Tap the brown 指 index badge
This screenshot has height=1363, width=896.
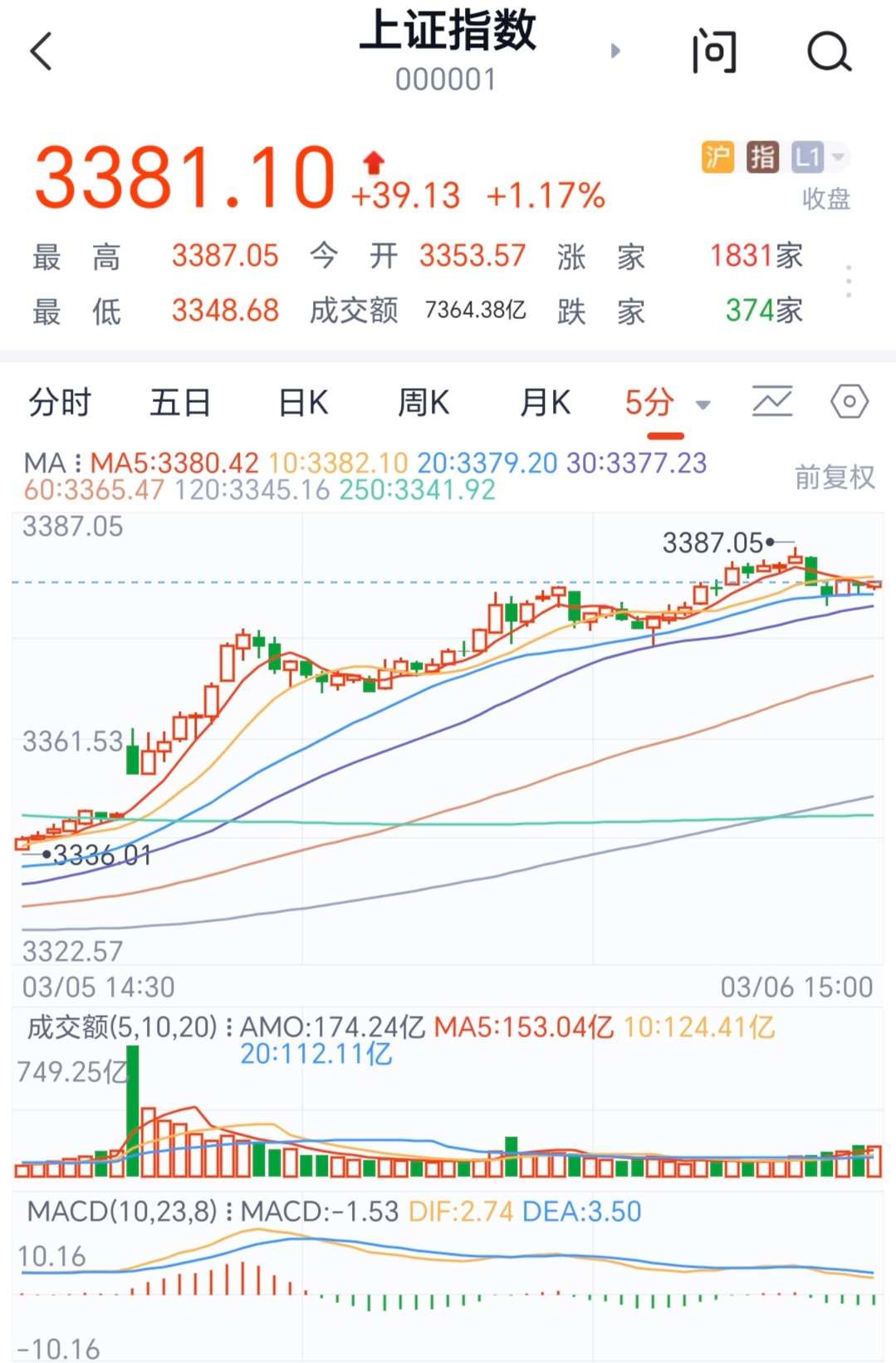click(x=761, y=155)
